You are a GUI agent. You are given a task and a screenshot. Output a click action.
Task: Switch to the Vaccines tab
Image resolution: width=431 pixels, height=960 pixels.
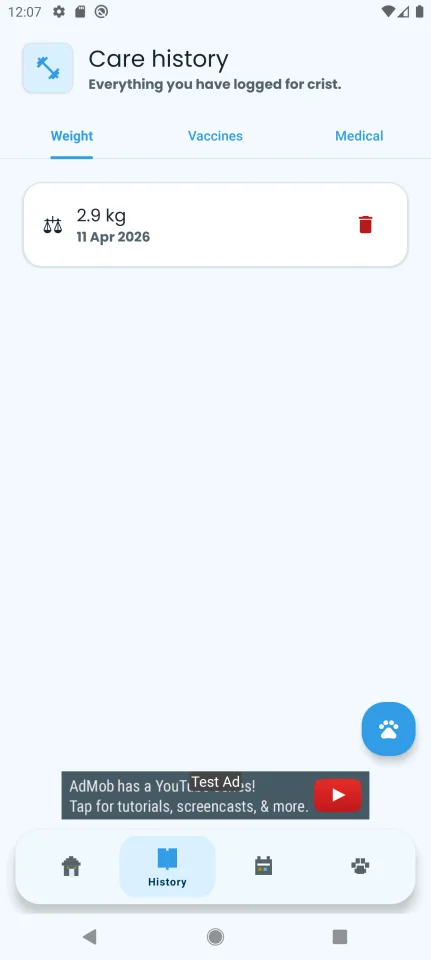[215, 136]
